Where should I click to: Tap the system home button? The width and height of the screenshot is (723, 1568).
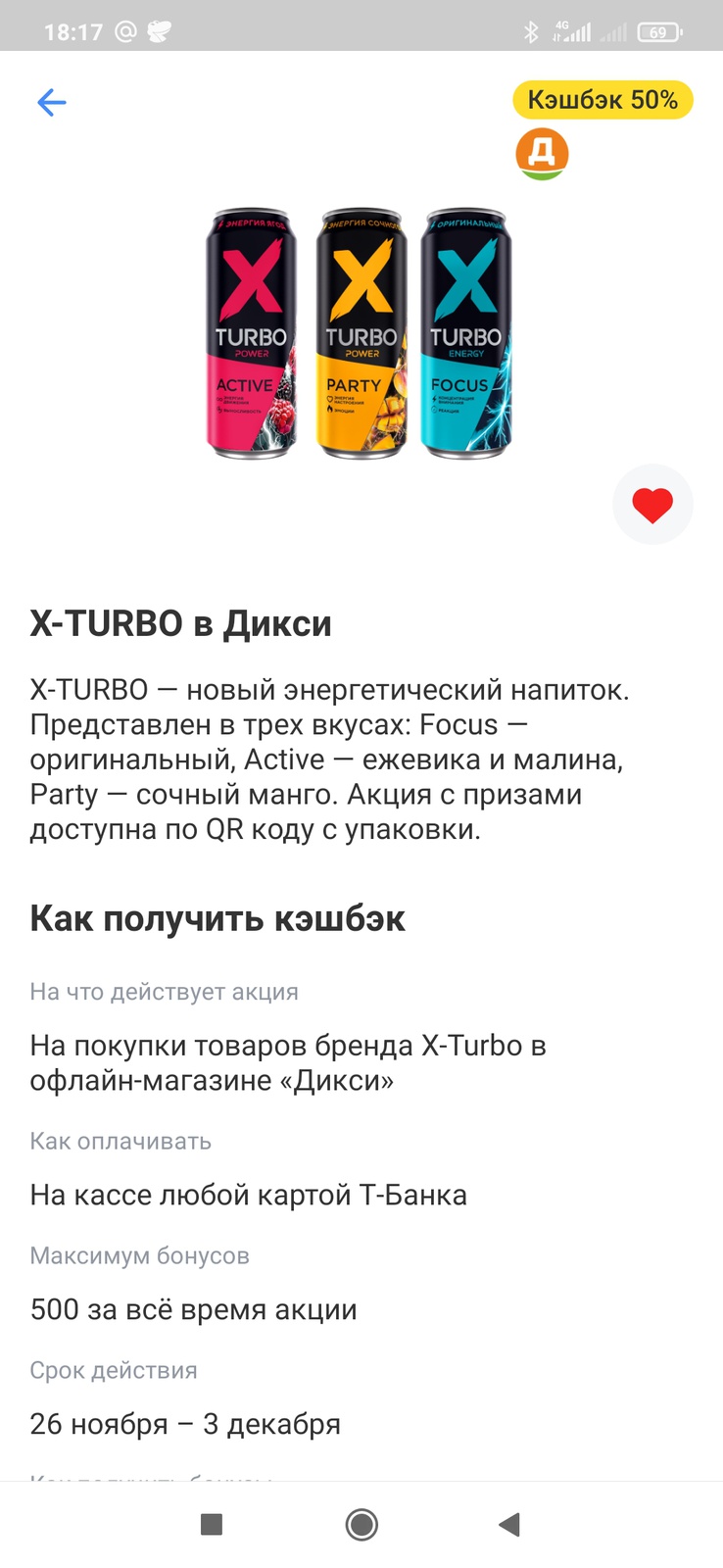coord(361,1524)
